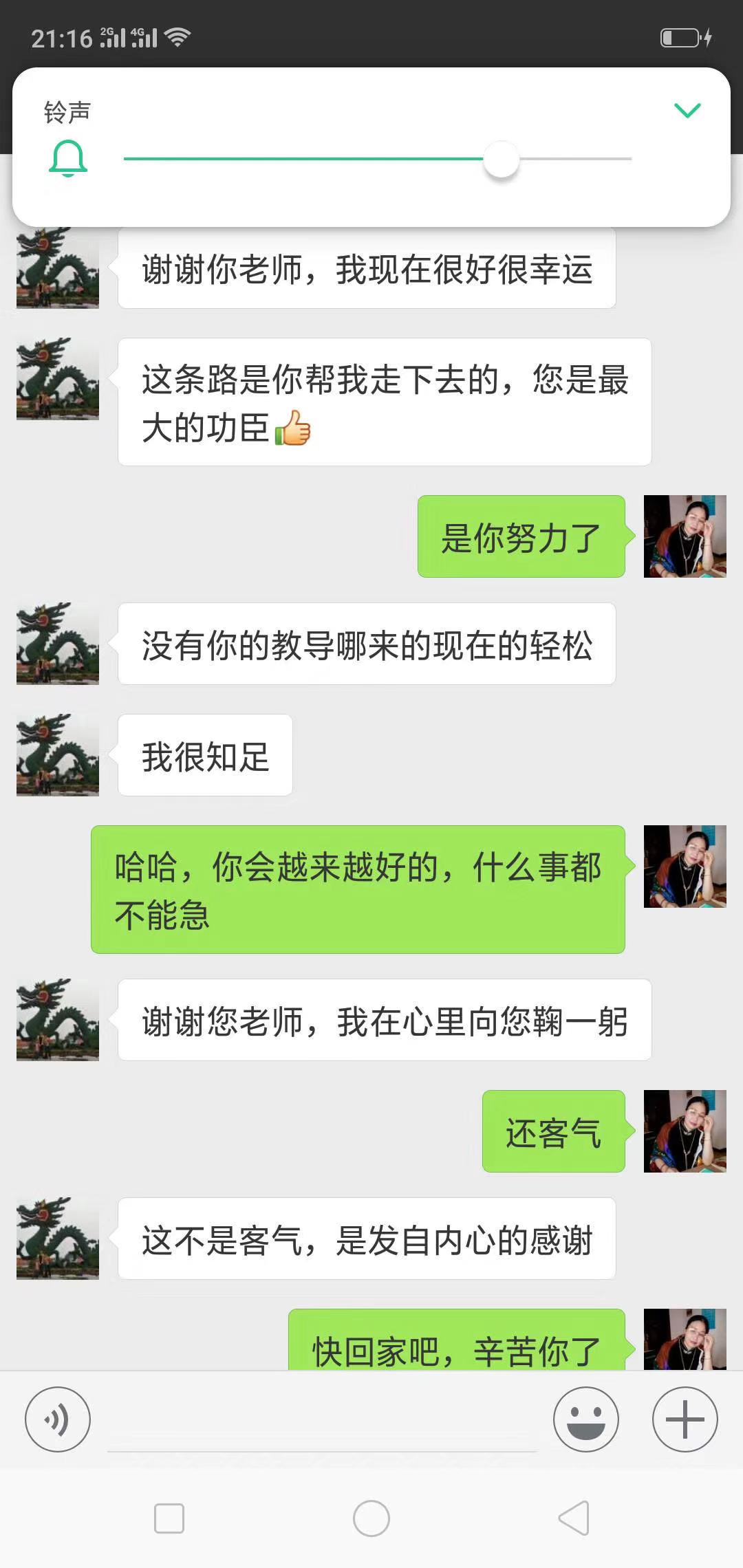Switch to voice message input
Image resolution: width=743 pixels, height=1568 pixels.
tap(58, 1419)
